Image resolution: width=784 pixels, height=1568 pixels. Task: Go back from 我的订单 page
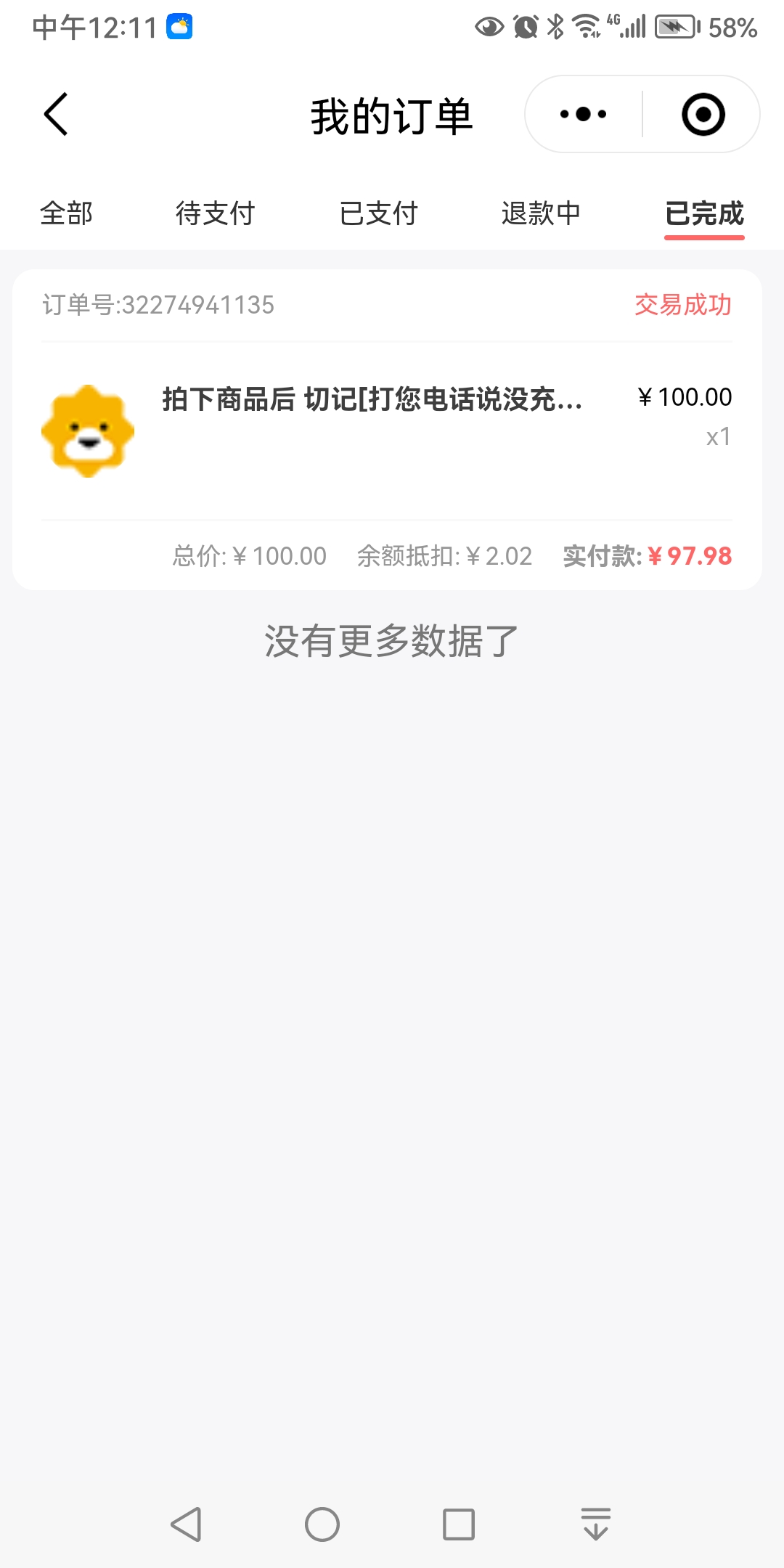56,115
